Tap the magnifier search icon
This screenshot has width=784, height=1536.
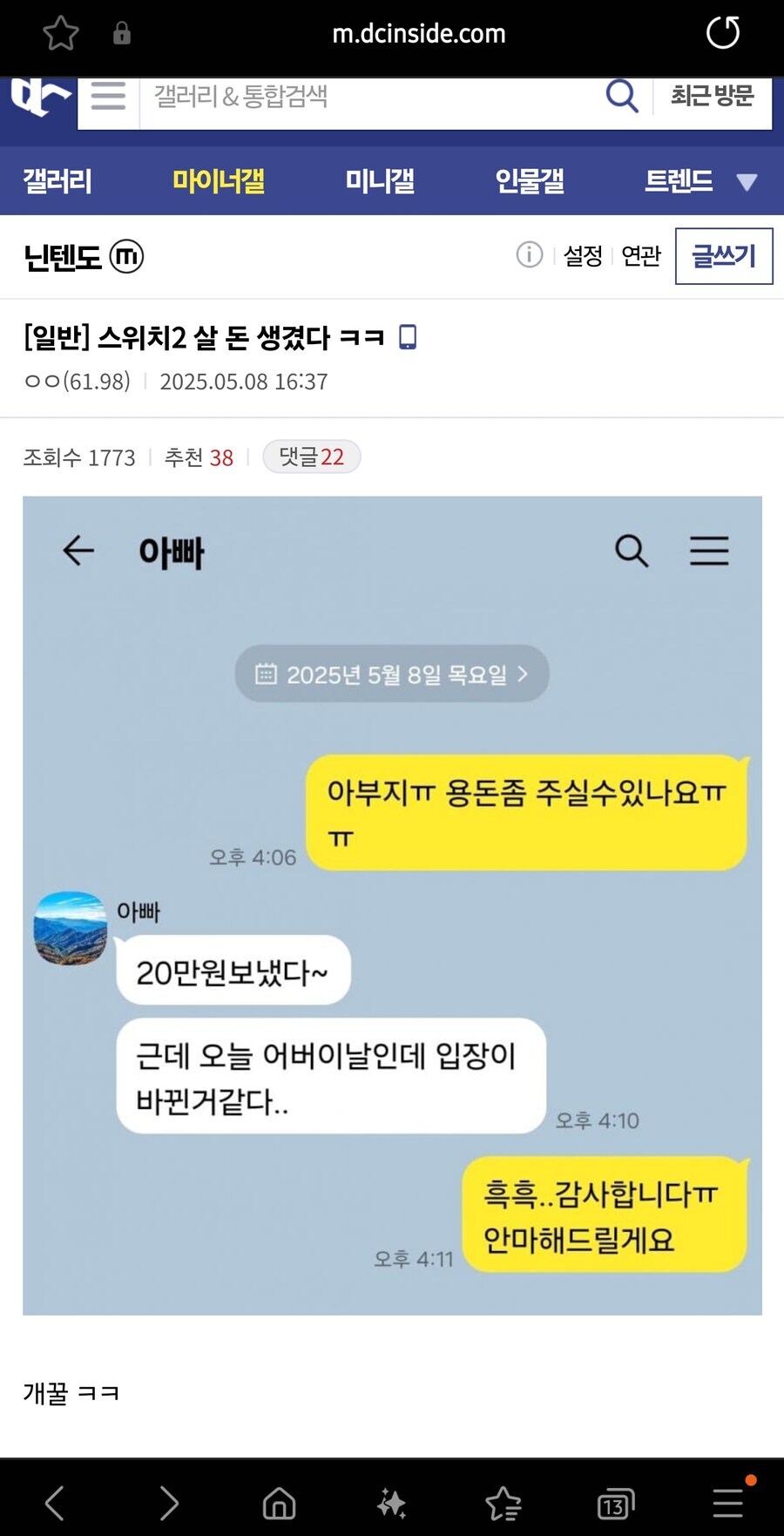point(622,96)
